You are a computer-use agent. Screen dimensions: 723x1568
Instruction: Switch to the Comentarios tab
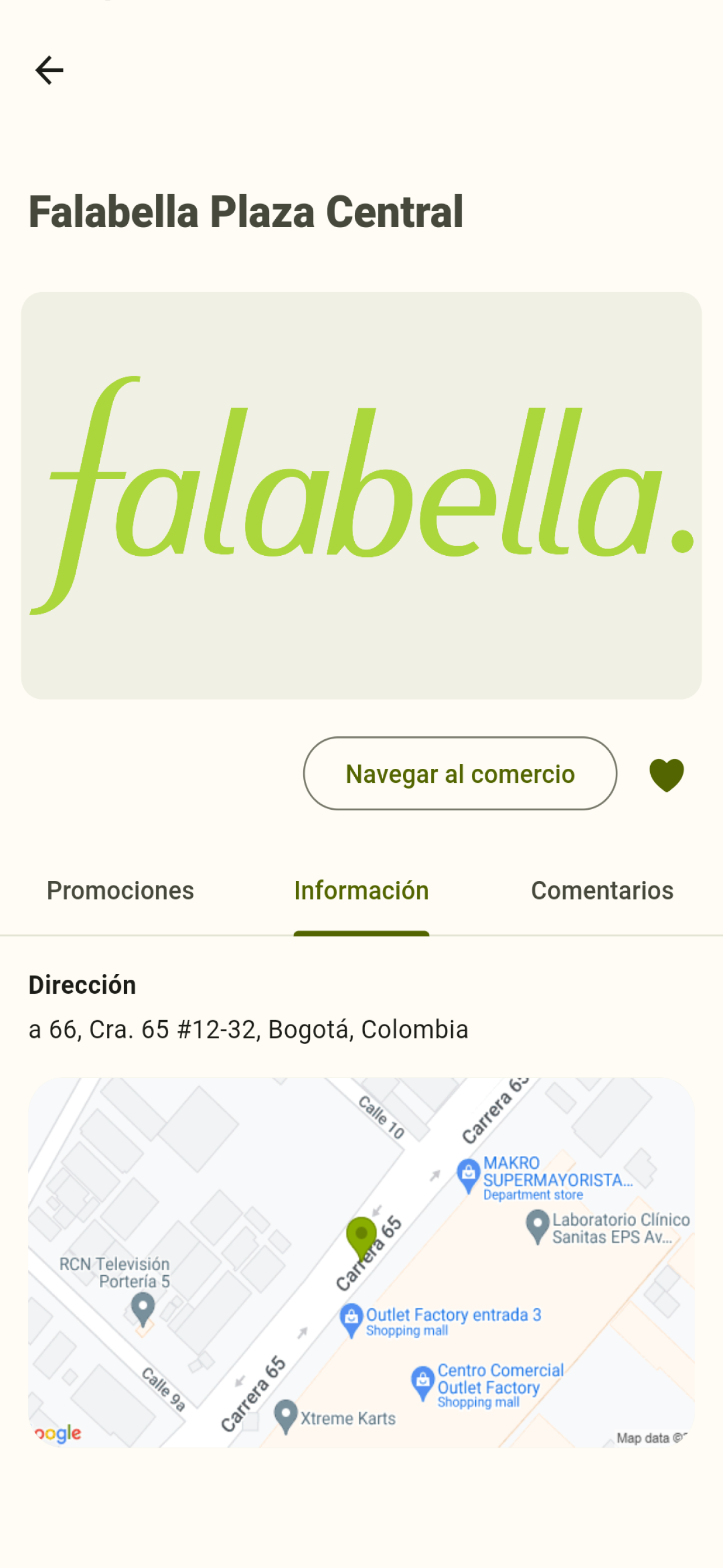coord(601,891)
